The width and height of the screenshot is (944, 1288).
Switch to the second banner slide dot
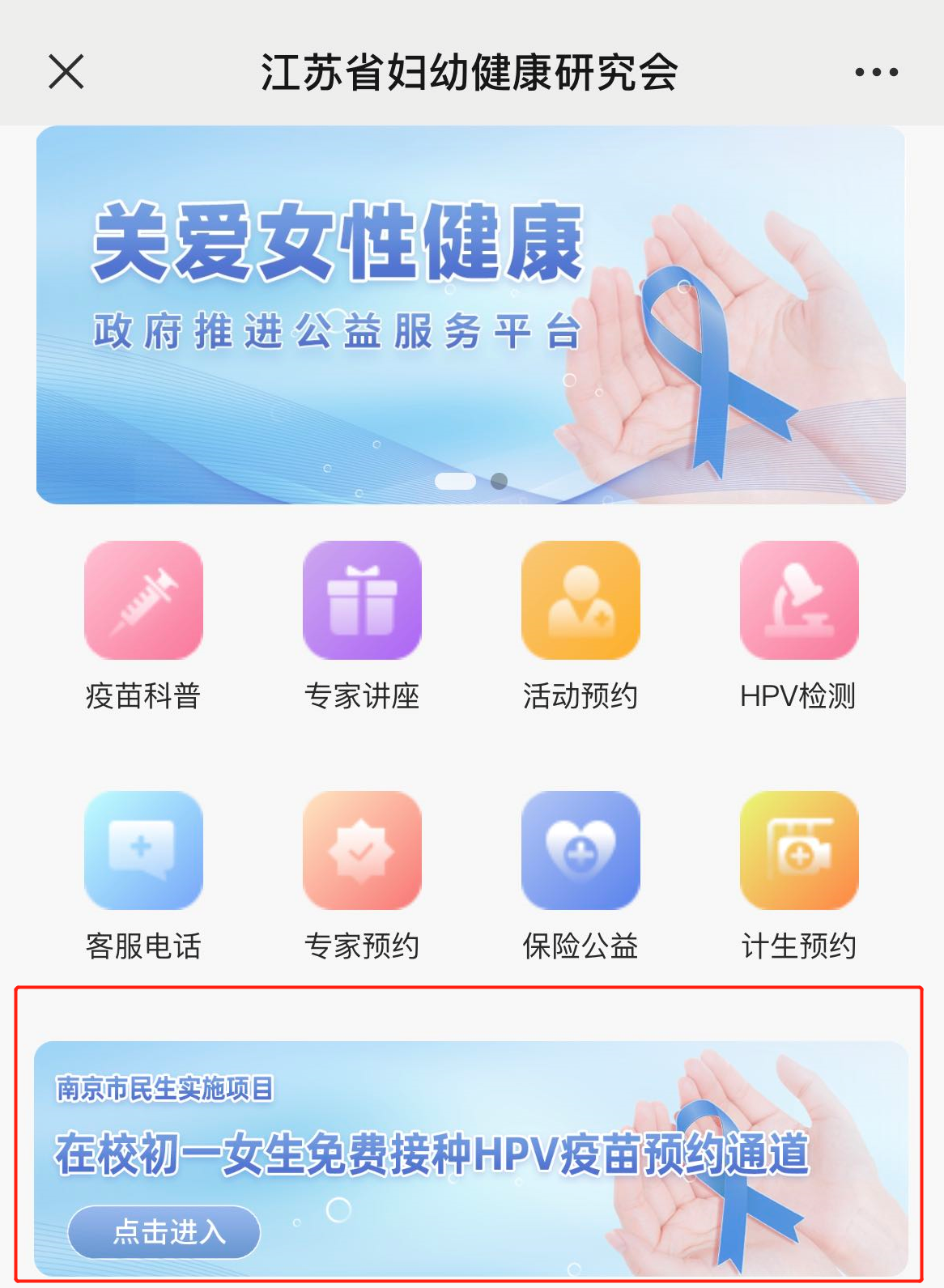(500, 481)
